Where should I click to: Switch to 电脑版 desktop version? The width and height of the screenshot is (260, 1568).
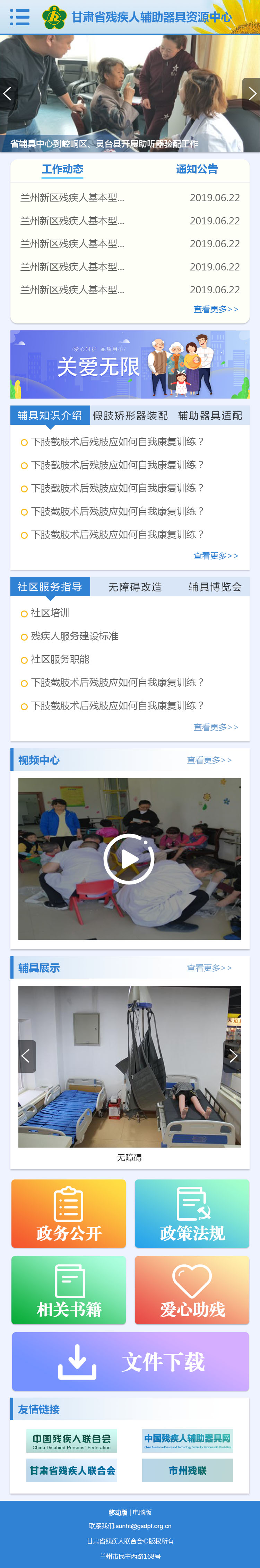pos(142,1512)
